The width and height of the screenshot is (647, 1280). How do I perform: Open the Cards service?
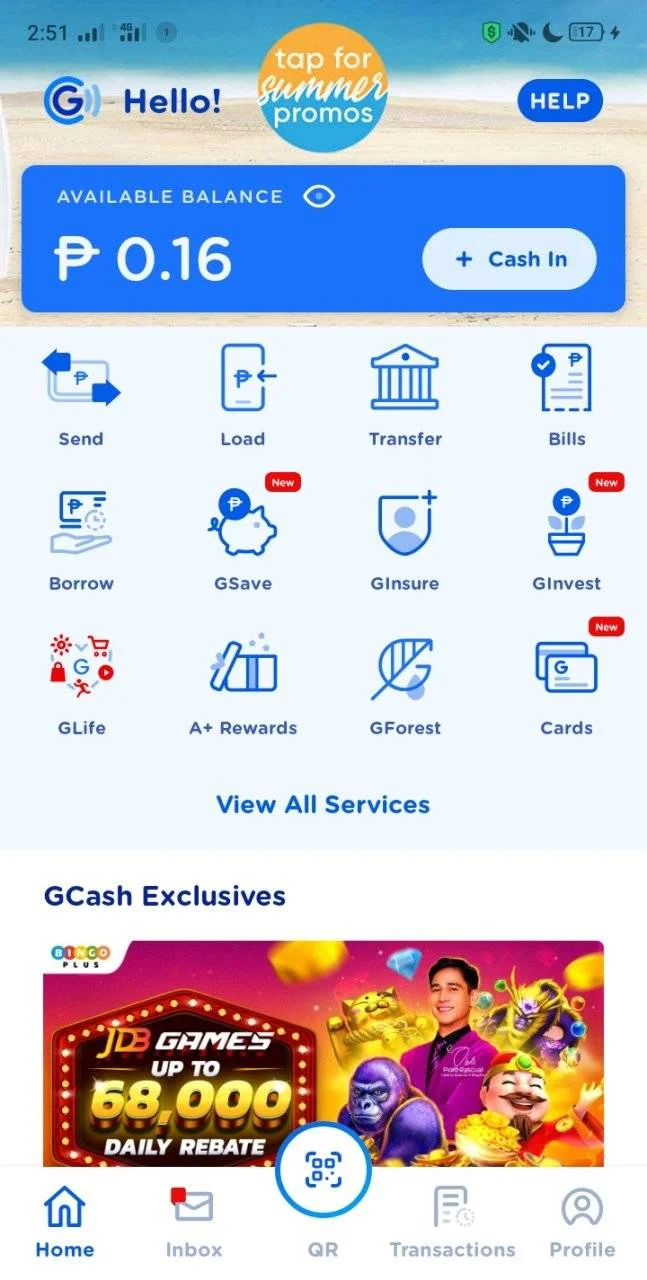coord(567,685)
